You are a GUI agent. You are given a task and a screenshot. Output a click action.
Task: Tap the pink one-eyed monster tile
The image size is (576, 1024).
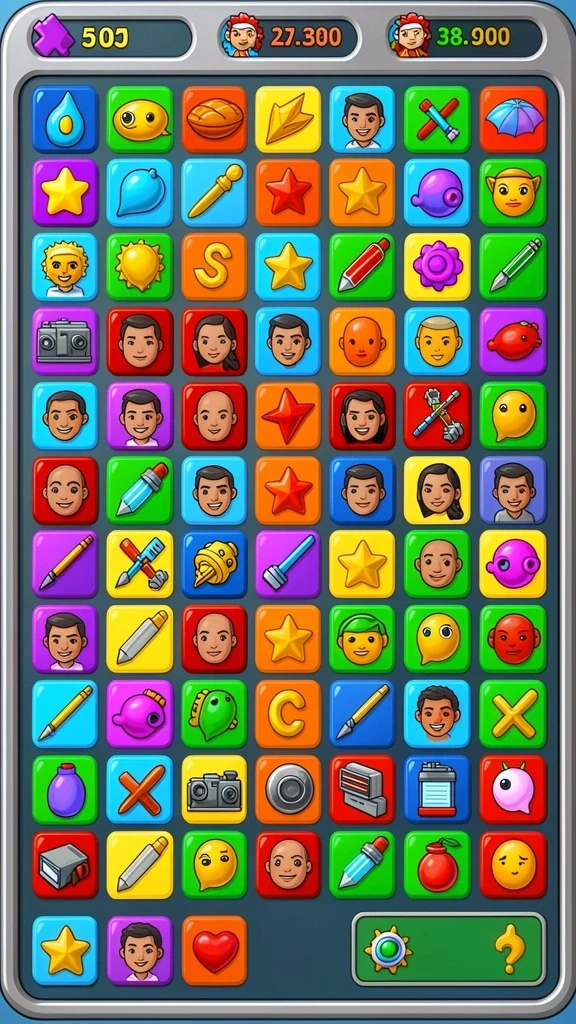click(513, 789)
